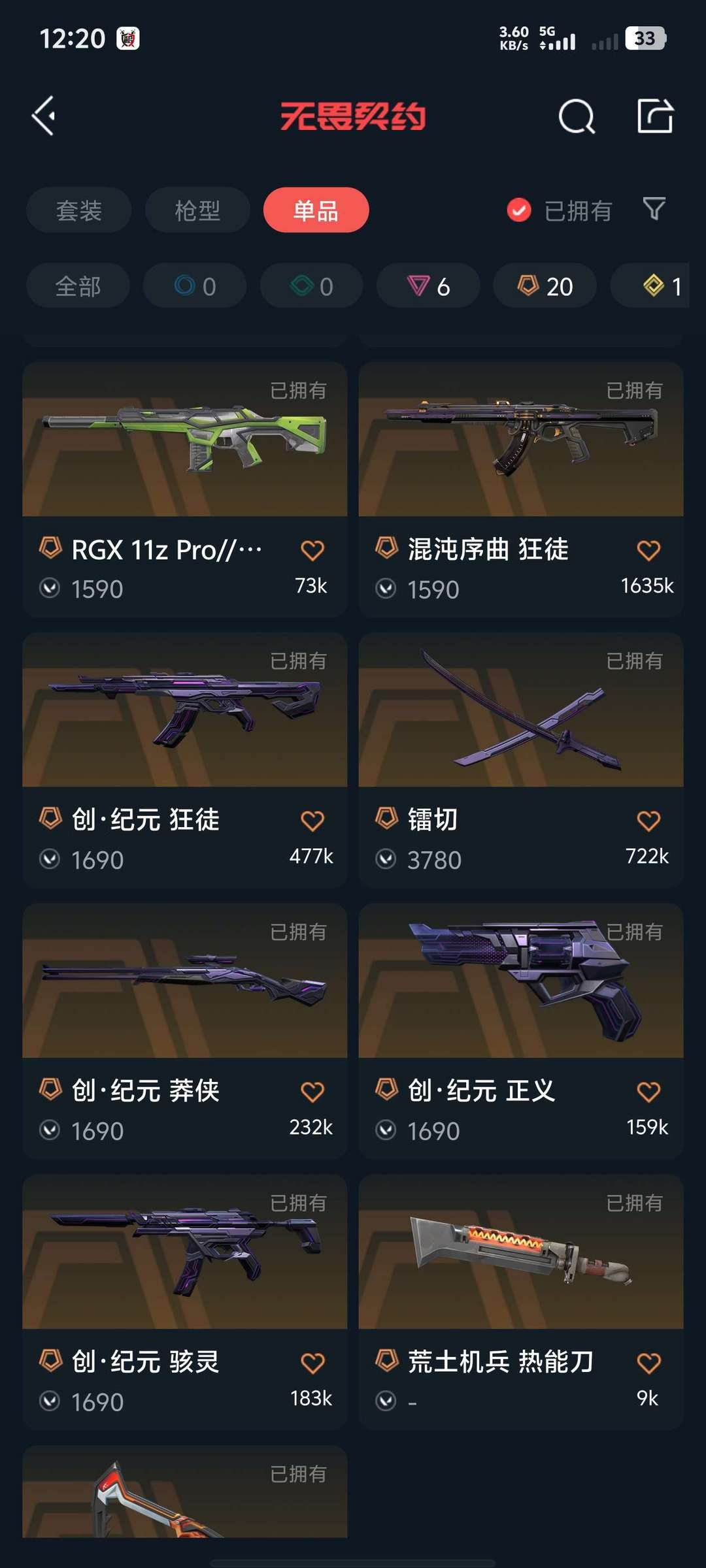The image size is (706, 1568).
Task: Go back using the top-left arrow
Action: (x=44, y=116)
